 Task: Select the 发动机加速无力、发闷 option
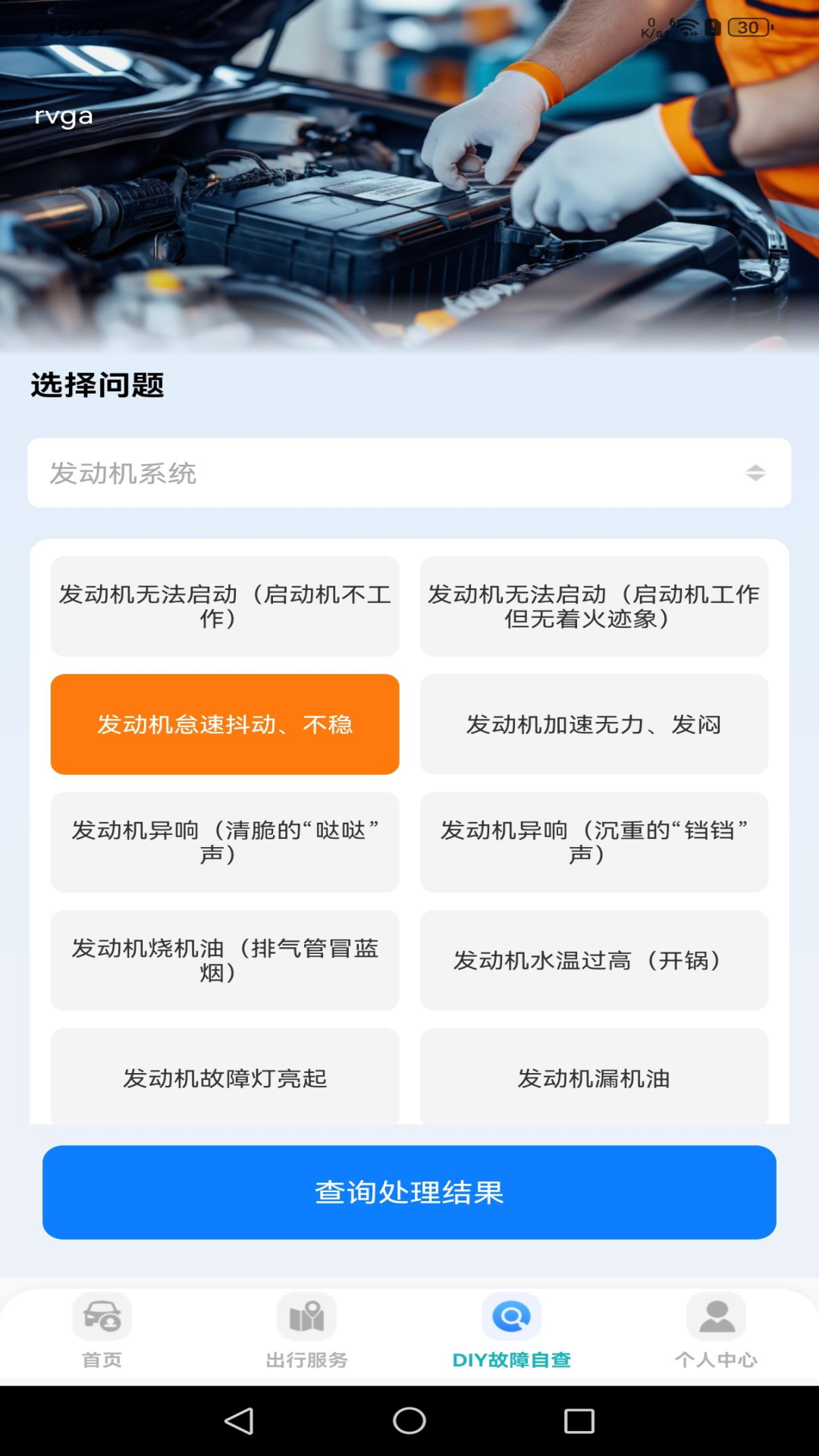coord(595,724)
